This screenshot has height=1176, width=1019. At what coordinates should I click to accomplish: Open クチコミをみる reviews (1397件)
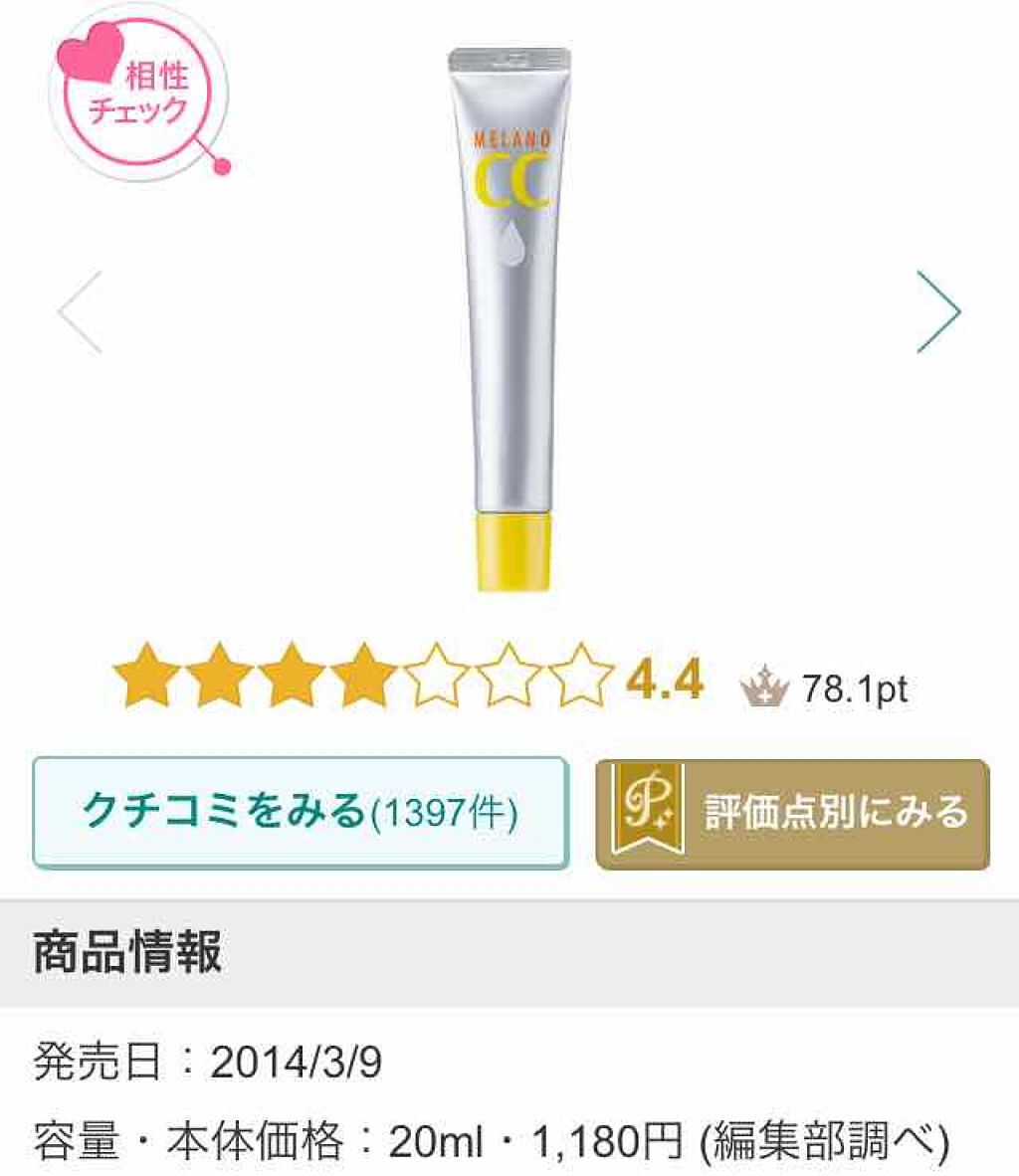(301, 813)
